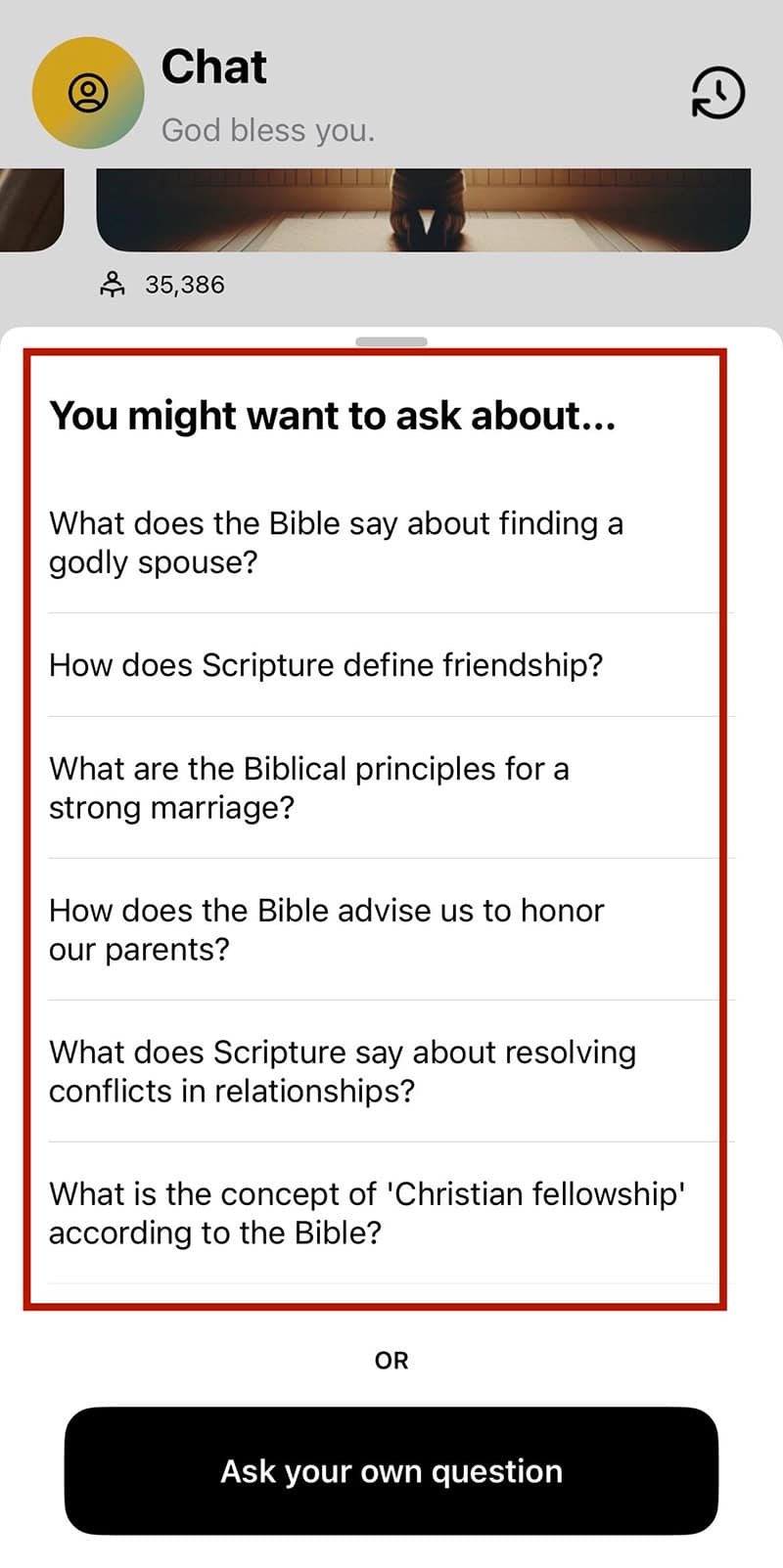Ask about finding a godly spouse

pyautogui.click(x=336, y=543)
